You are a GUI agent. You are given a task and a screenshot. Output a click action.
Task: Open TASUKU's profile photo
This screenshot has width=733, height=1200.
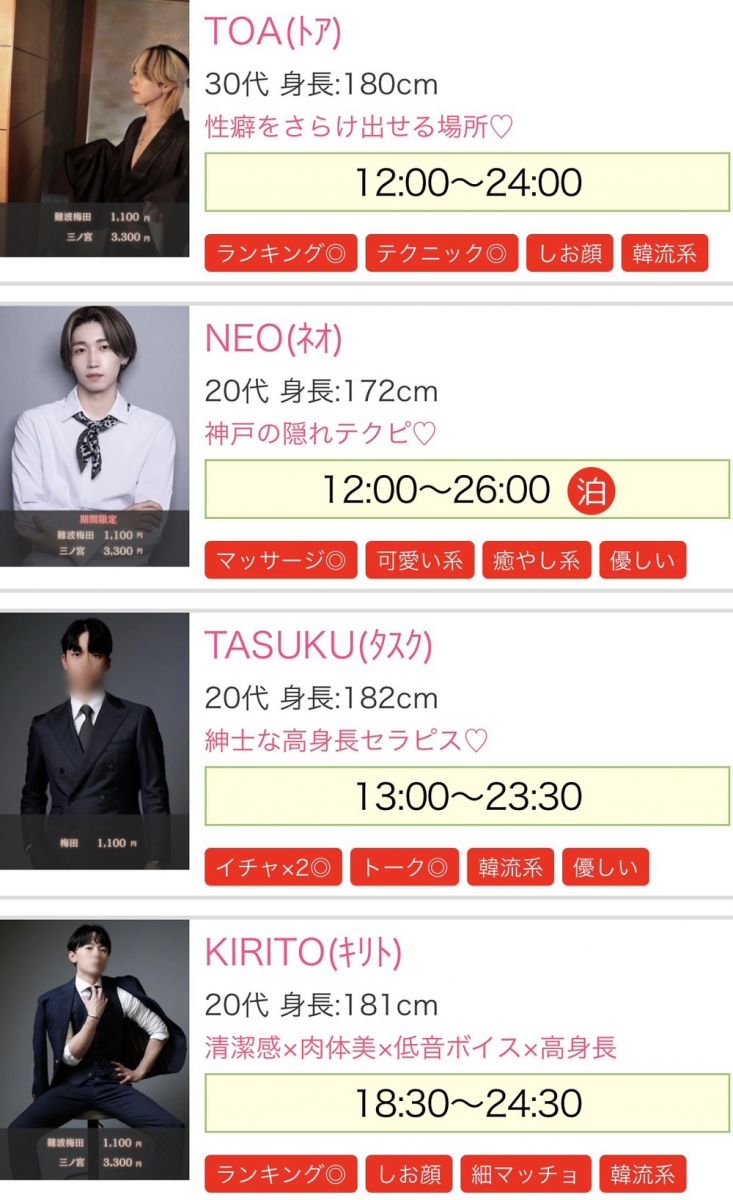(x=94, y=741)
